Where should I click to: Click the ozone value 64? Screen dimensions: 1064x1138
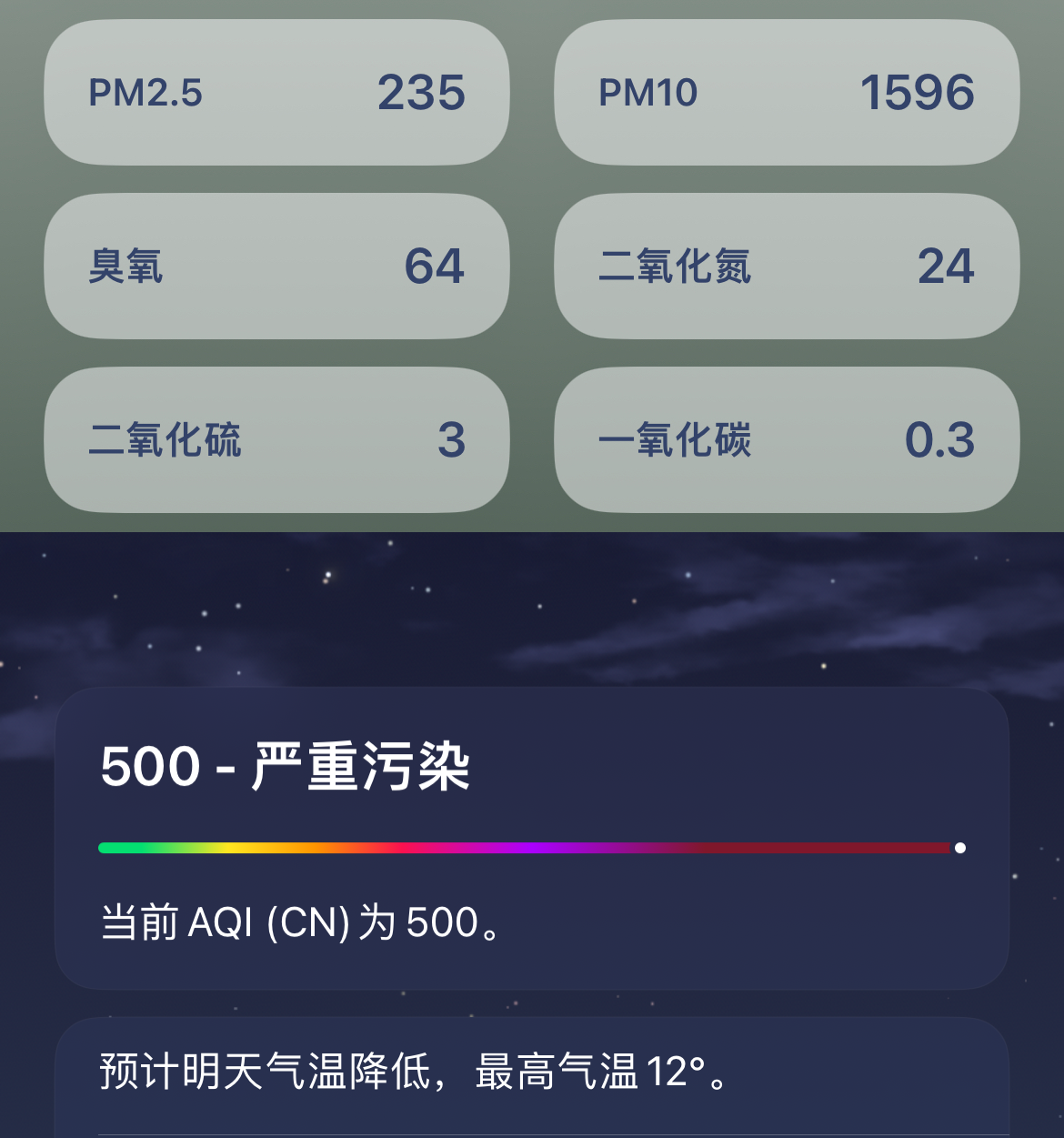pos(435,267)
